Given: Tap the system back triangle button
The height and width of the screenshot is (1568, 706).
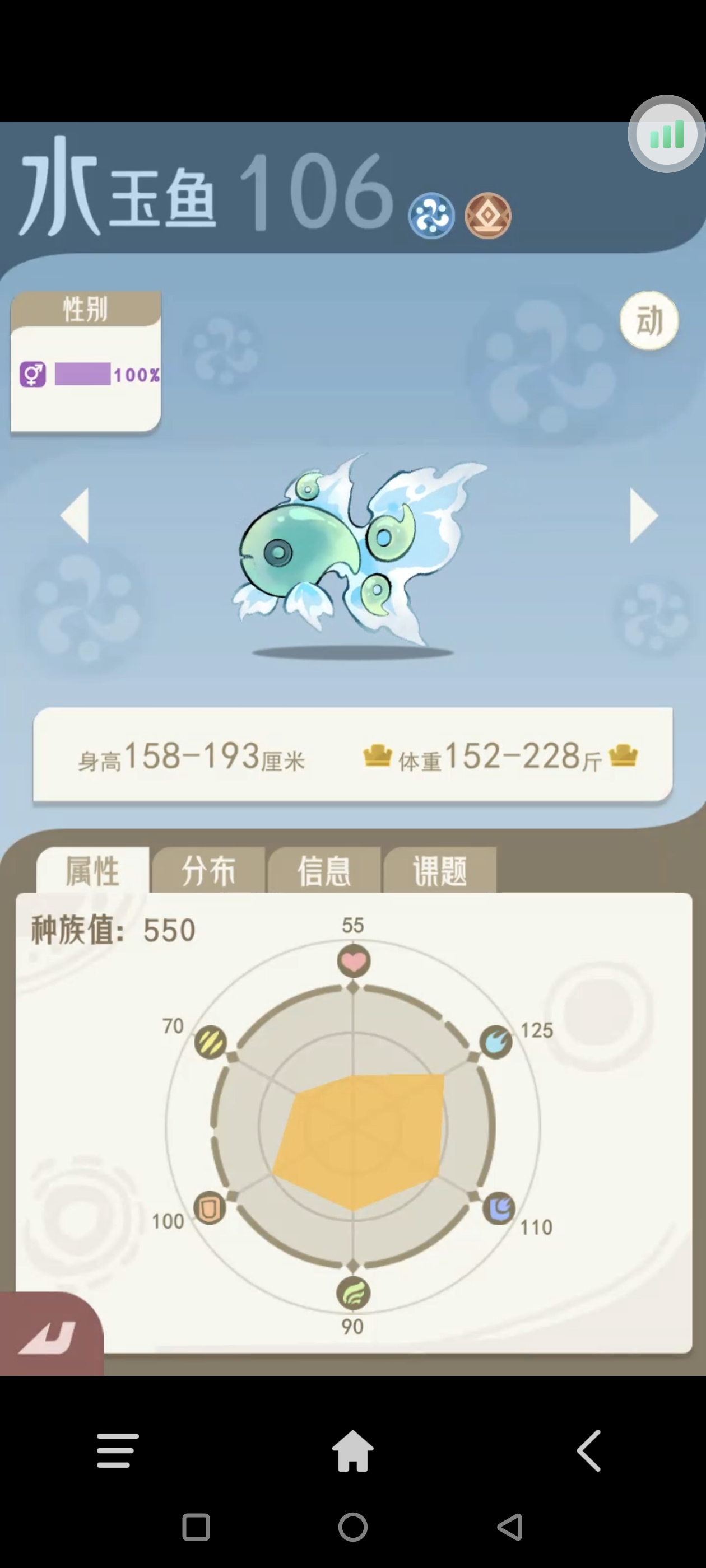Looking at the screenshot, I should click(510, 1527).
